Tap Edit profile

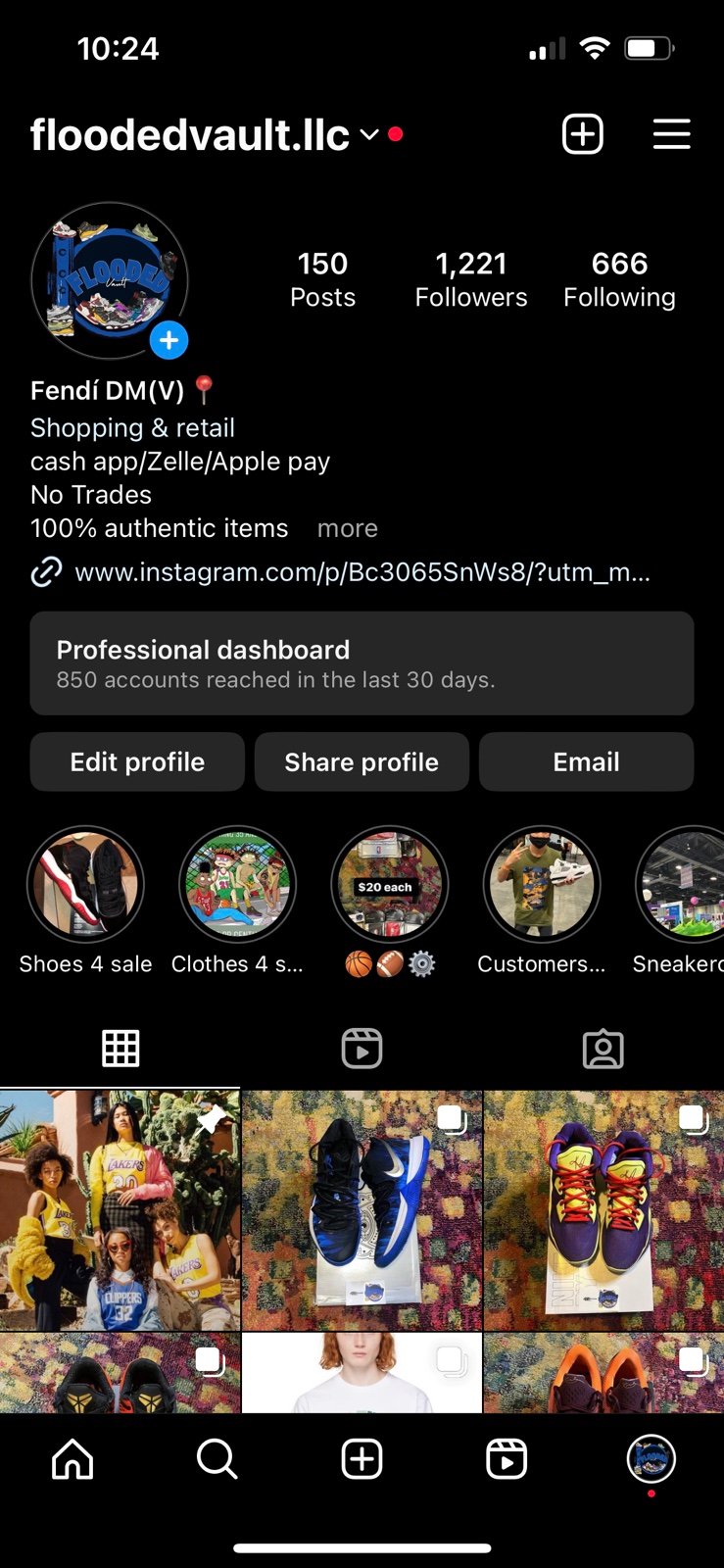[137, 761]
